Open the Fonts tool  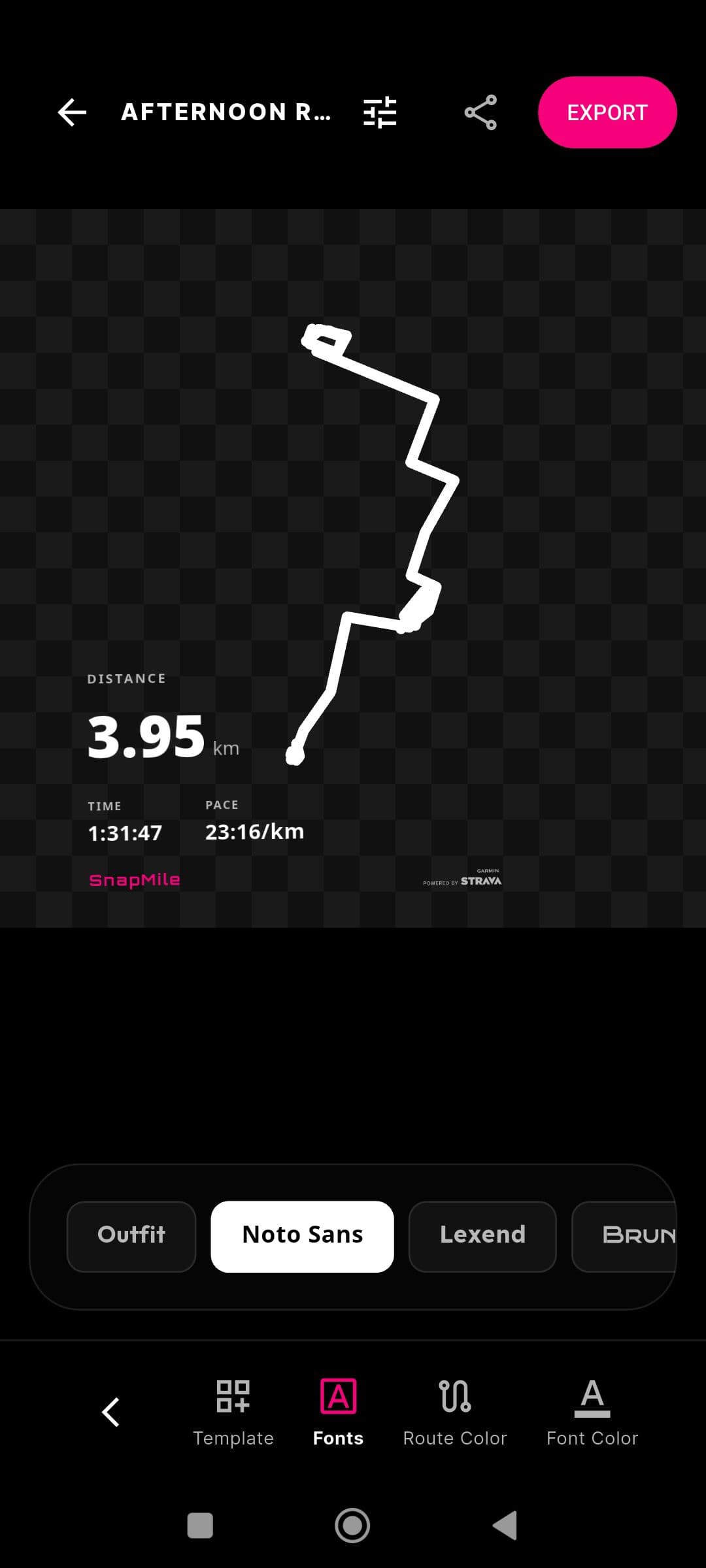tap(338, 1412)
